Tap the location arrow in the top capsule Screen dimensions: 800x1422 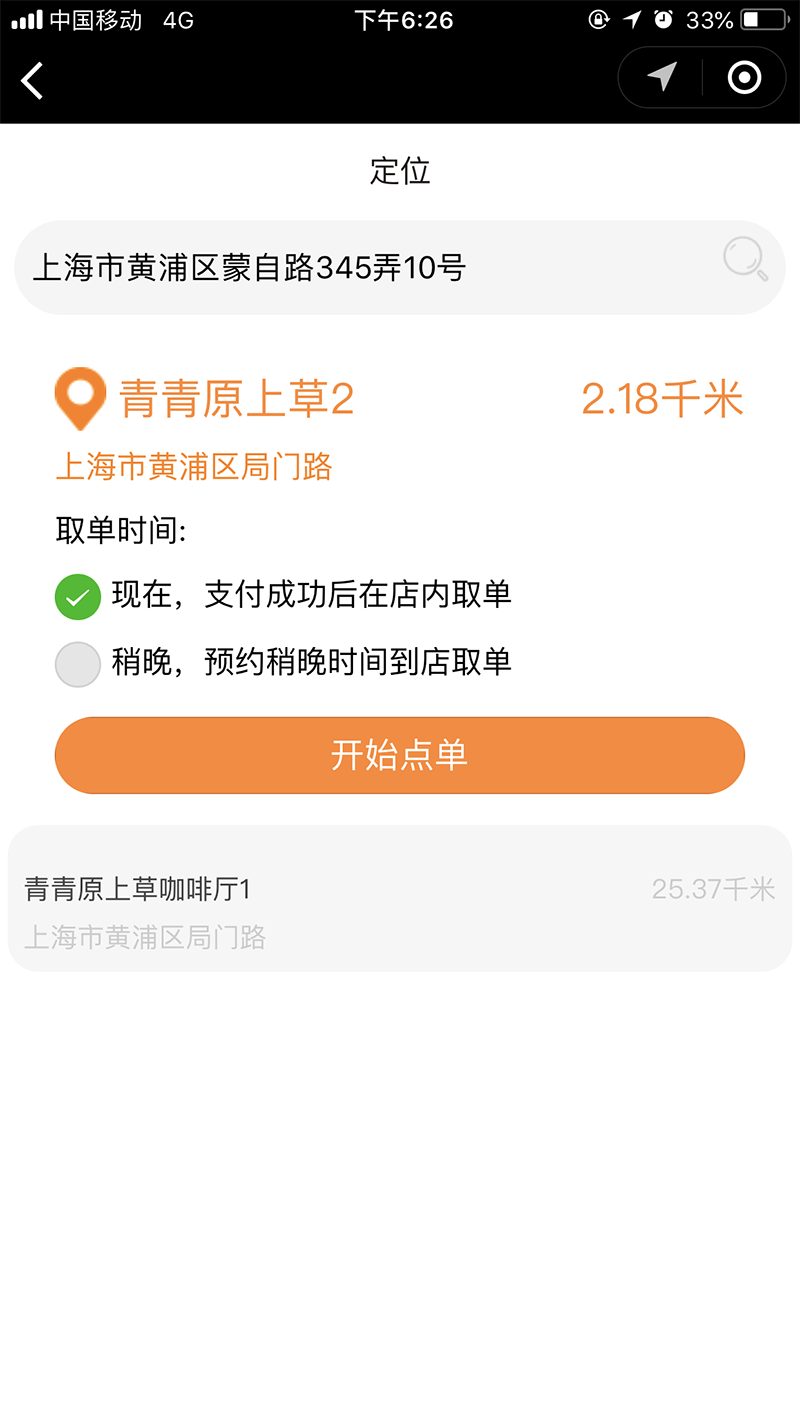point(660,76)
